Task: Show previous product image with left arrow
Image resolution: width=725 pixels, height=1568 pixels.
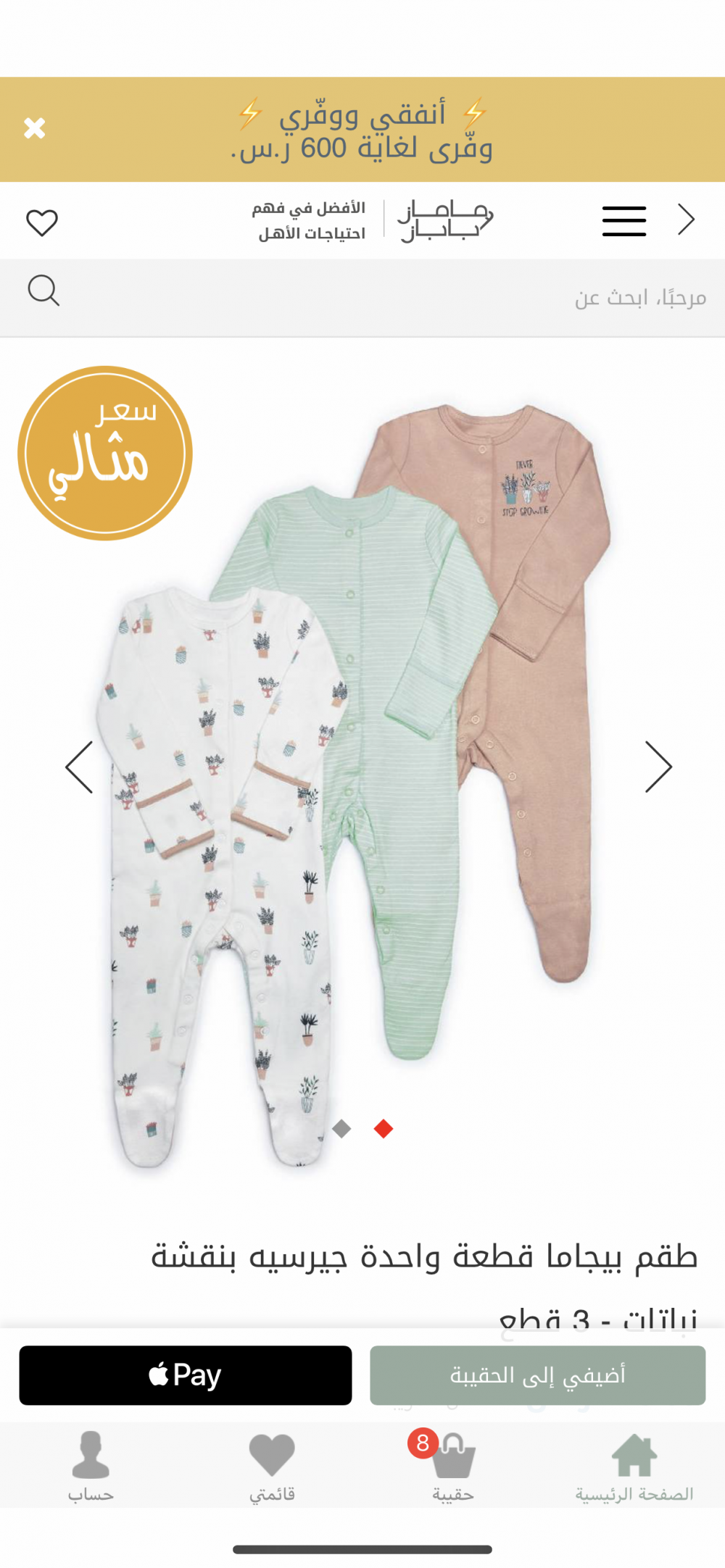Action: pyautogui.click(x=79, y=767)
